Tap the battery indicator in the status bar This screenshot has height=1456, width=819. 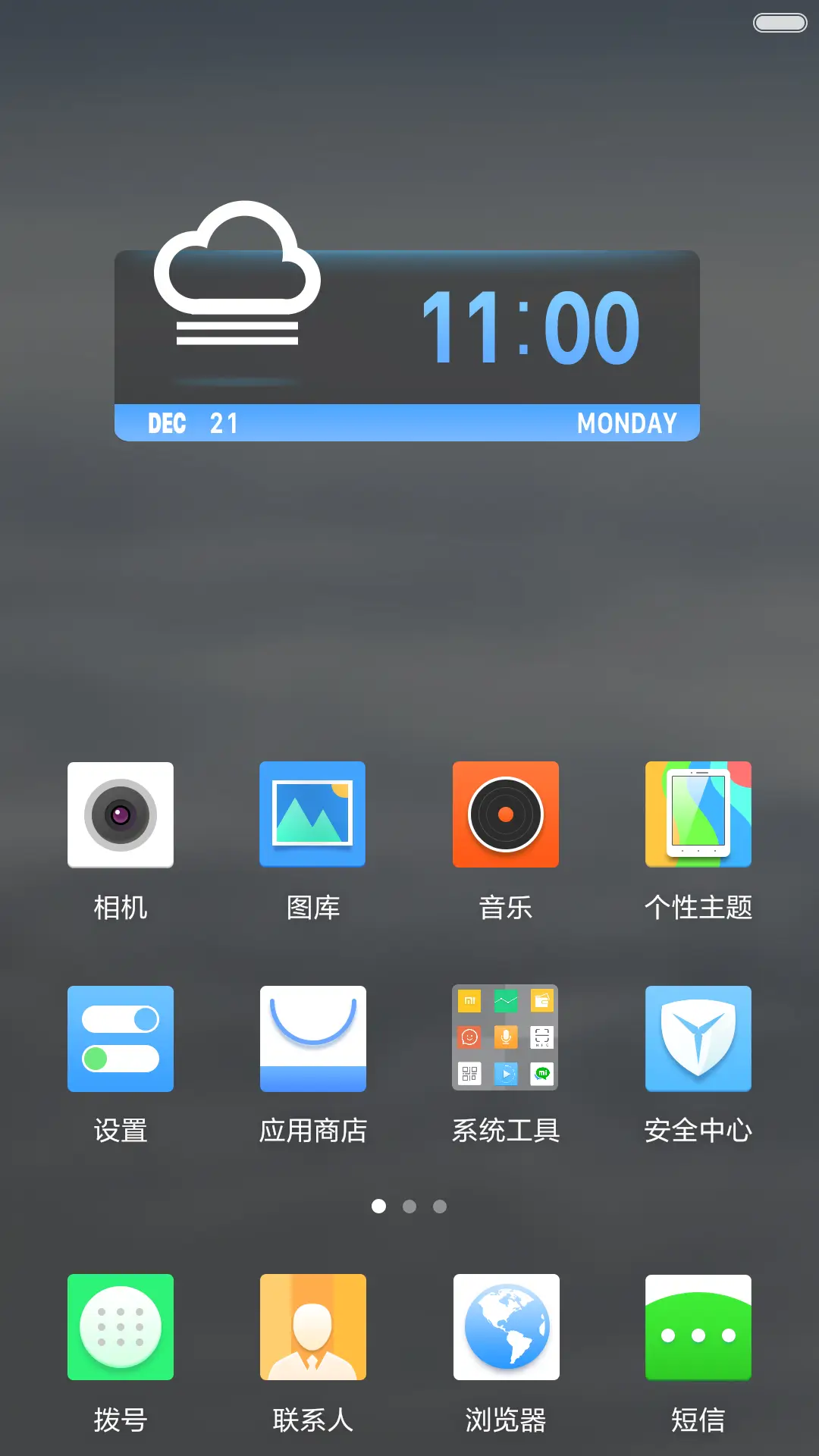coord(780,22)
